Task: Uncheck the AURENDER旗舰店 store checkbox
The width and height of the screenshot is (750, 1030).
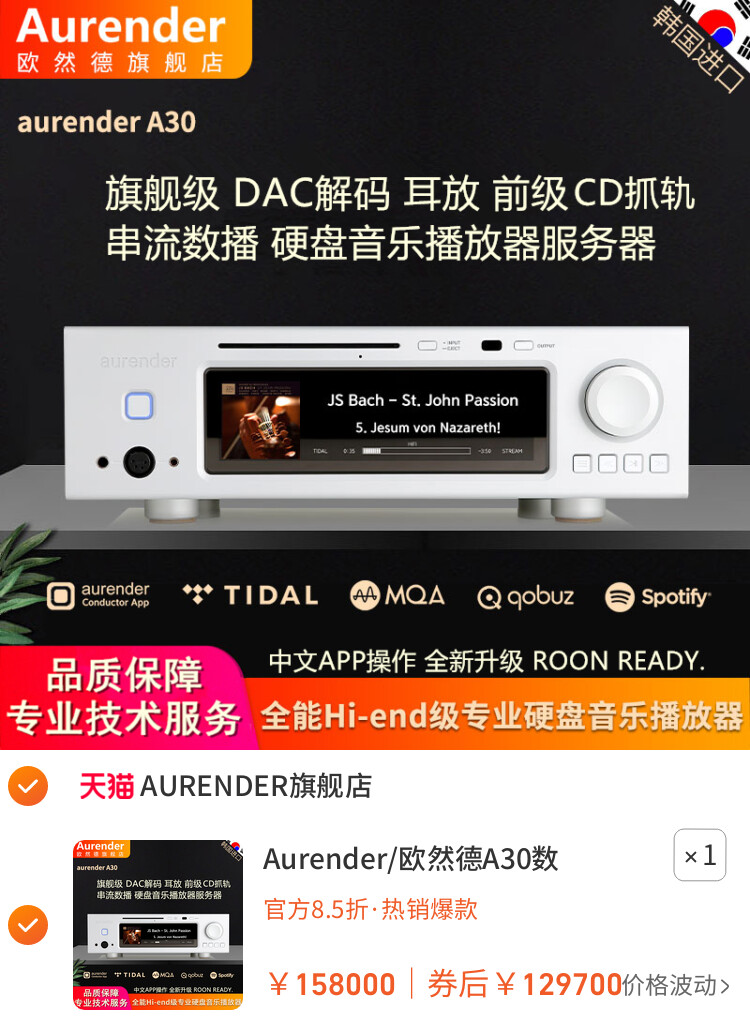Action: pos(28,787)
